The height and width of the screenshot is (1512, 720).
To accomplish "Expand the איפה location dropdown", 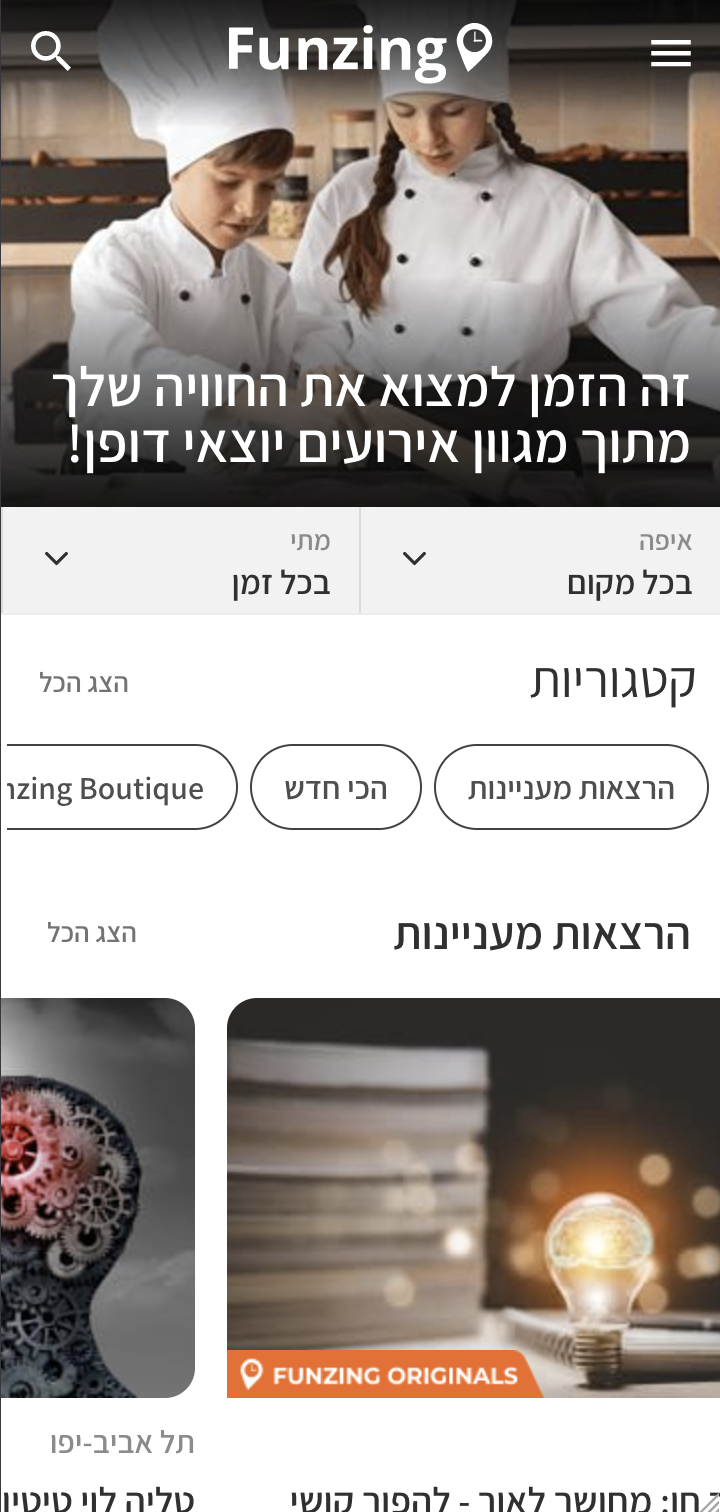I will [540, 561].
